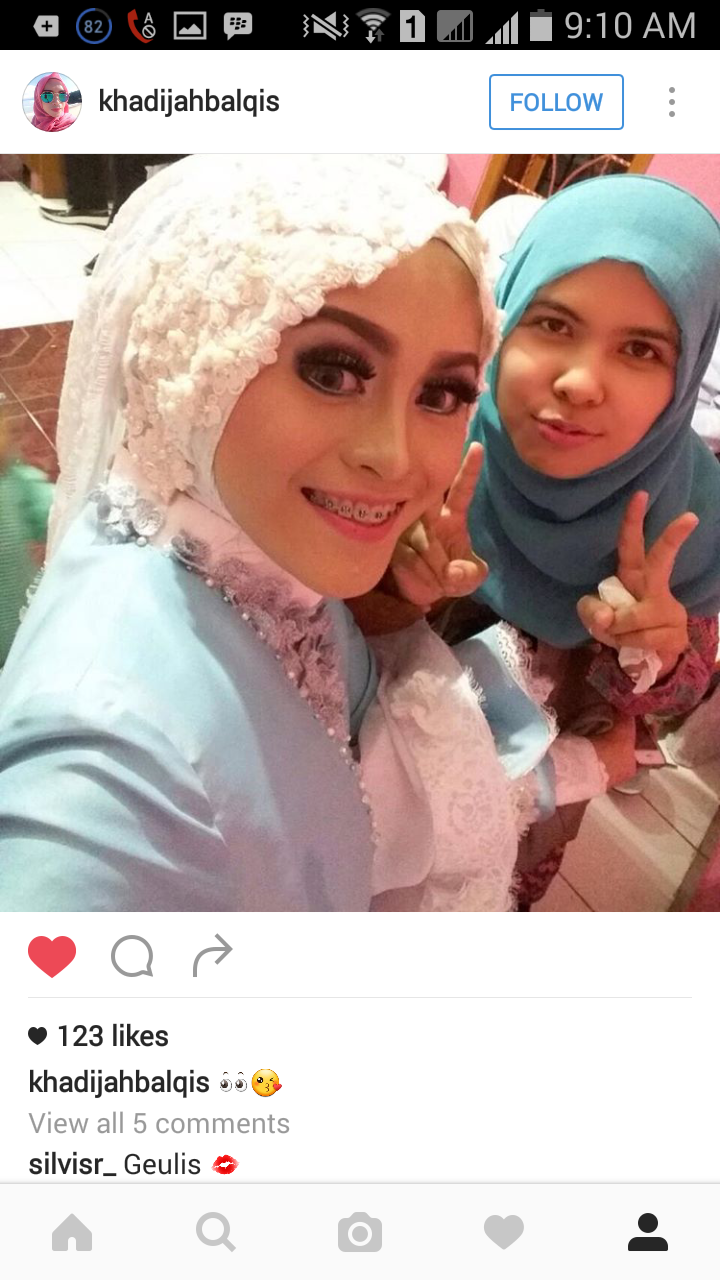View all 5 comments
The height and width of the screenshot is (1280, 720).
(159, 1123)
